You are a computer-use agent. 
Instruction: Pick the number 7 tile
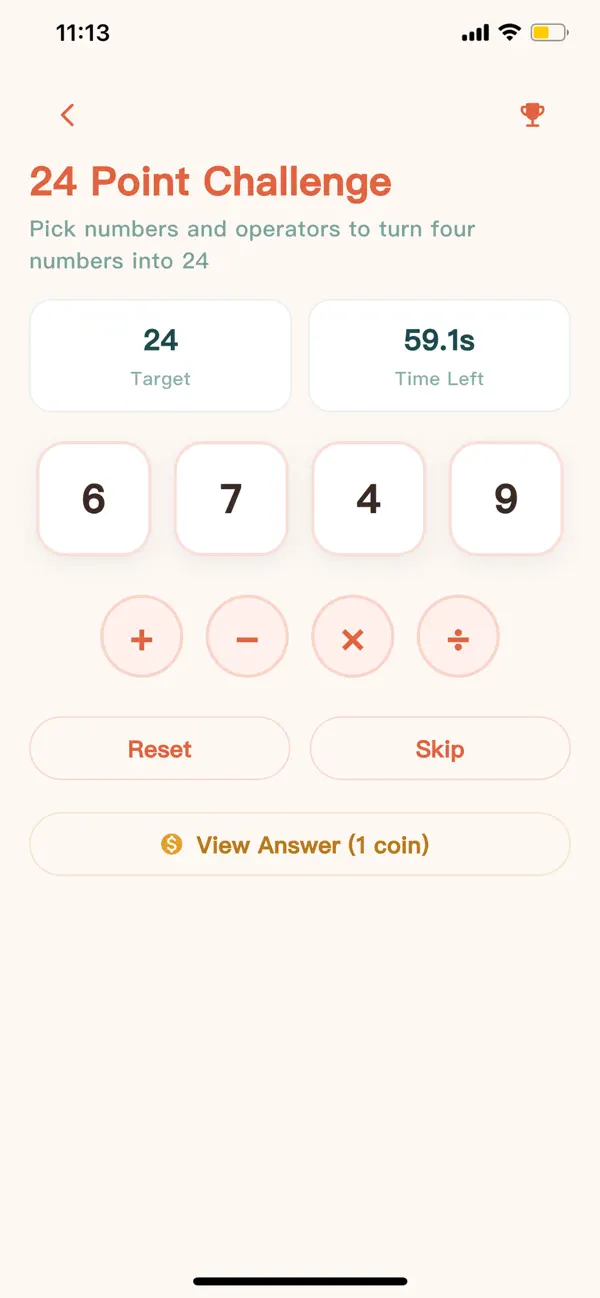(x=231, y=498)
